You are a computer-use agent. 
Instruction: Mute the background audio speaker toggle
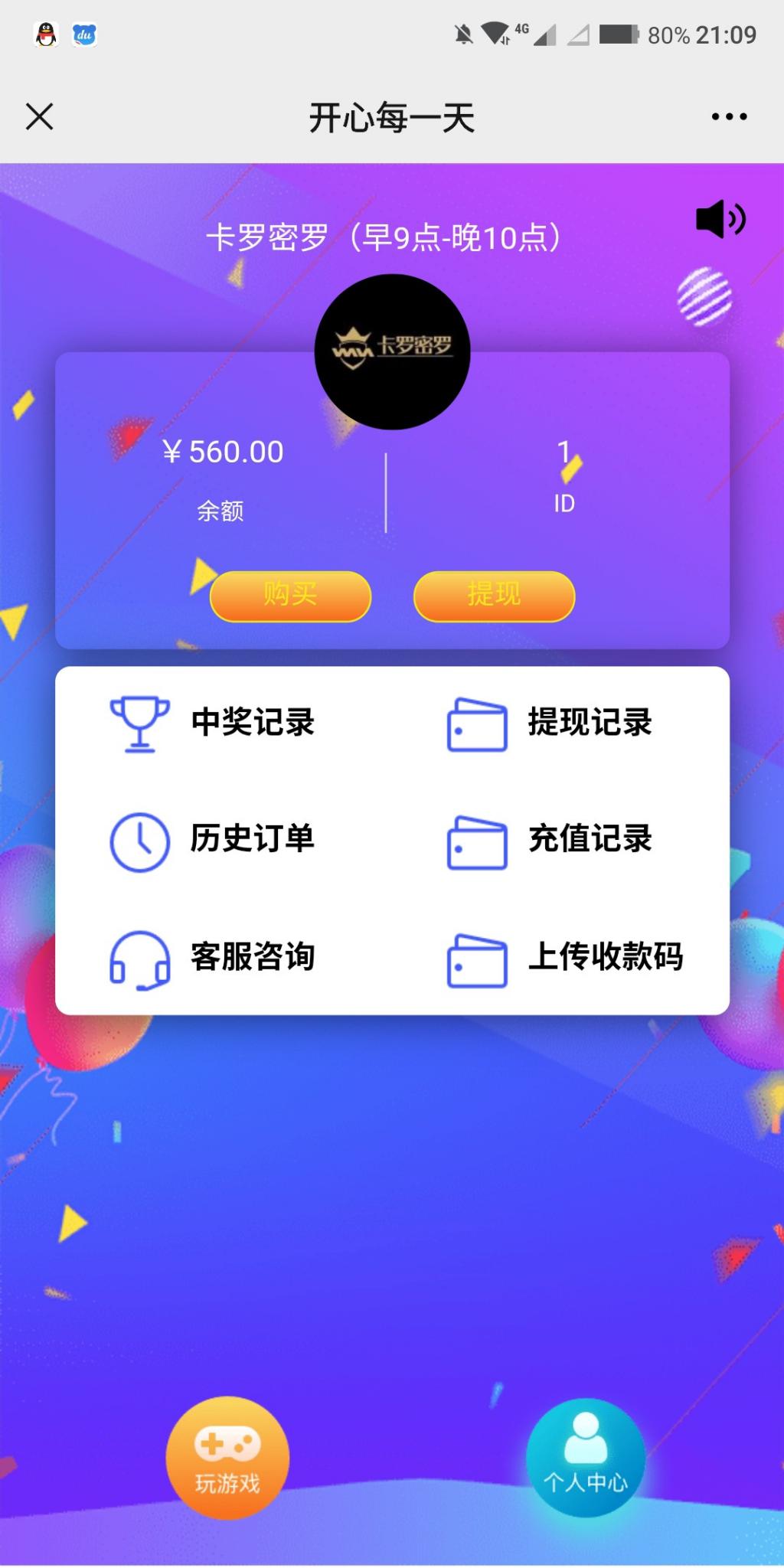point(720,219)
